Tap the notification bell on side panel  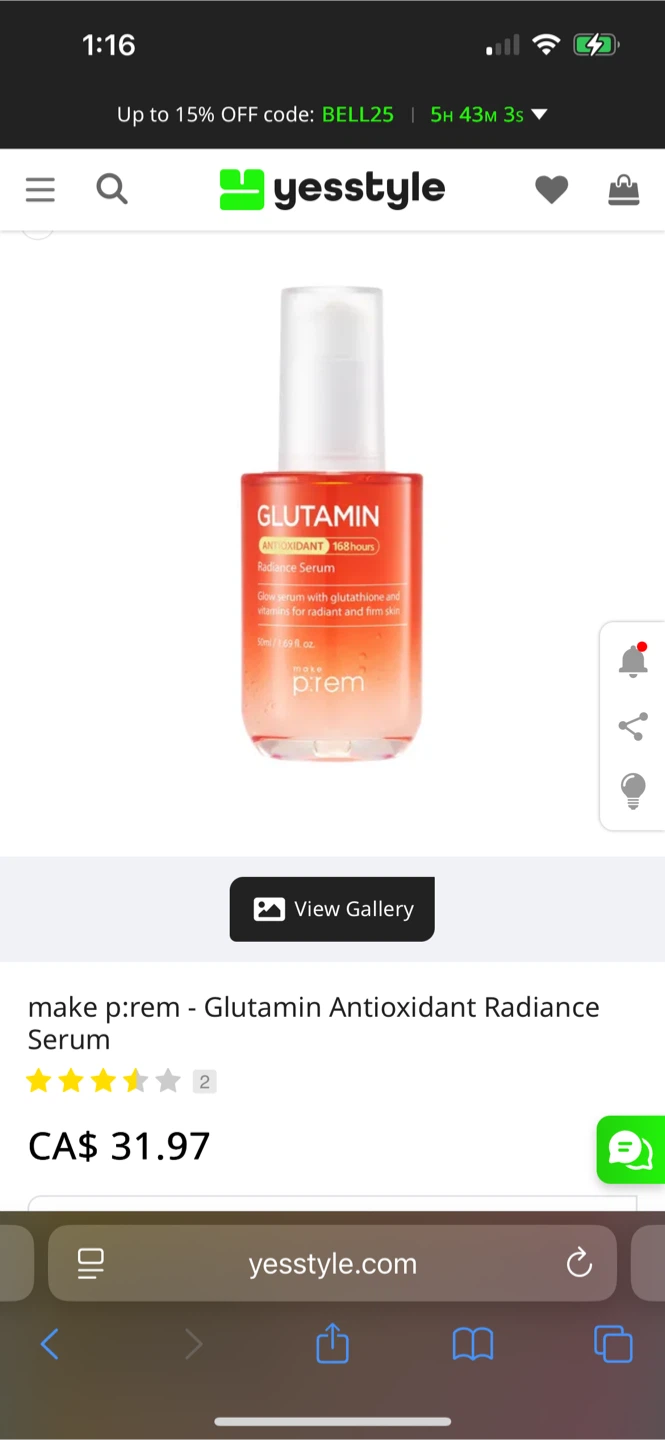[633, 660]
